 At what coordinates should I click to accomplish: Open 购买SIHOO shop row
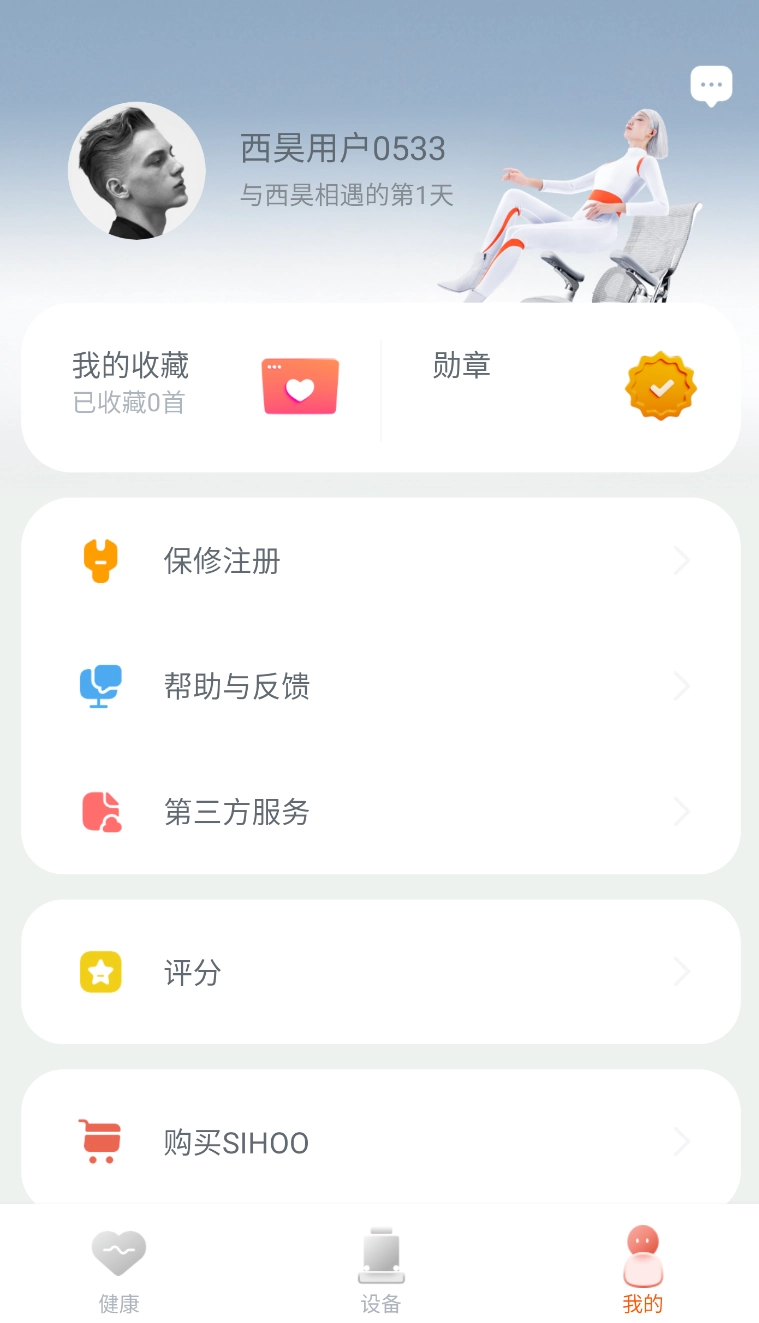pyautogui.click(x=380, y=1142)
